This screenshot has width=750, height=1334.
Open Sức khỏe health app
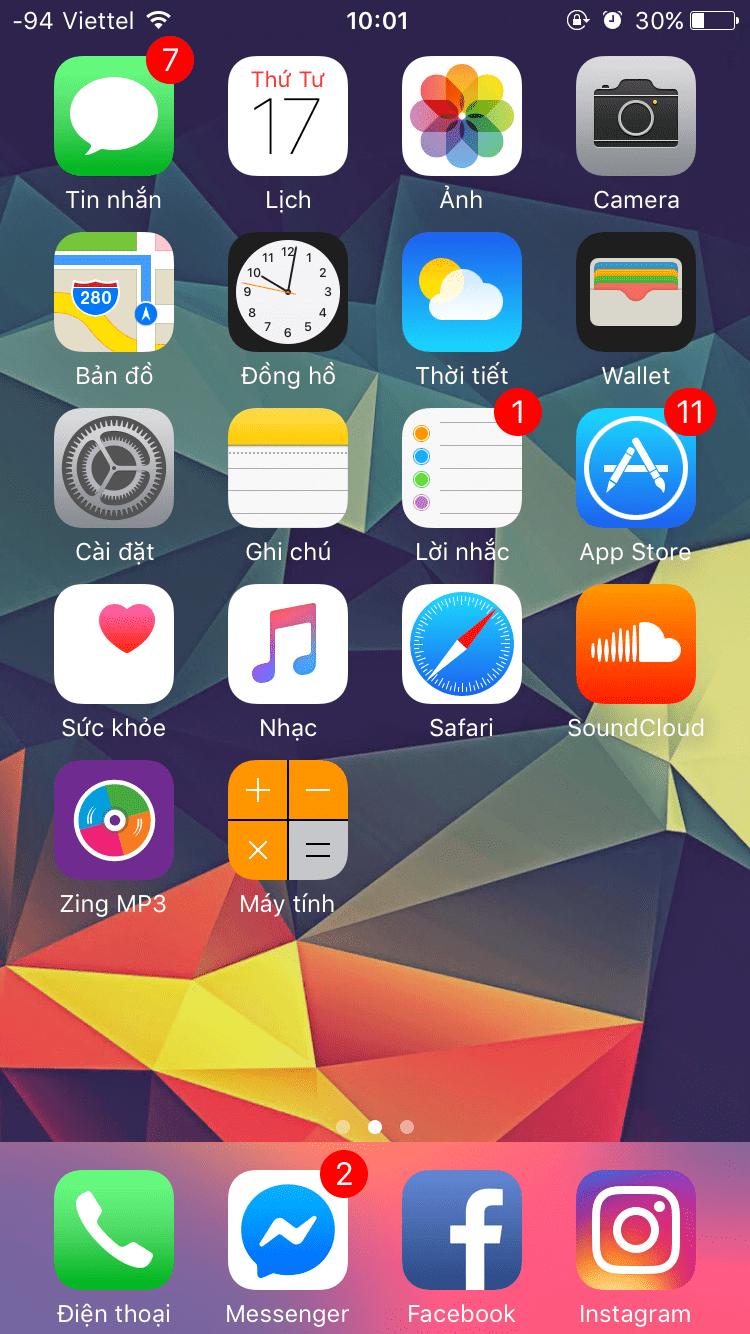pyautogui.click(x=113, y=644)
